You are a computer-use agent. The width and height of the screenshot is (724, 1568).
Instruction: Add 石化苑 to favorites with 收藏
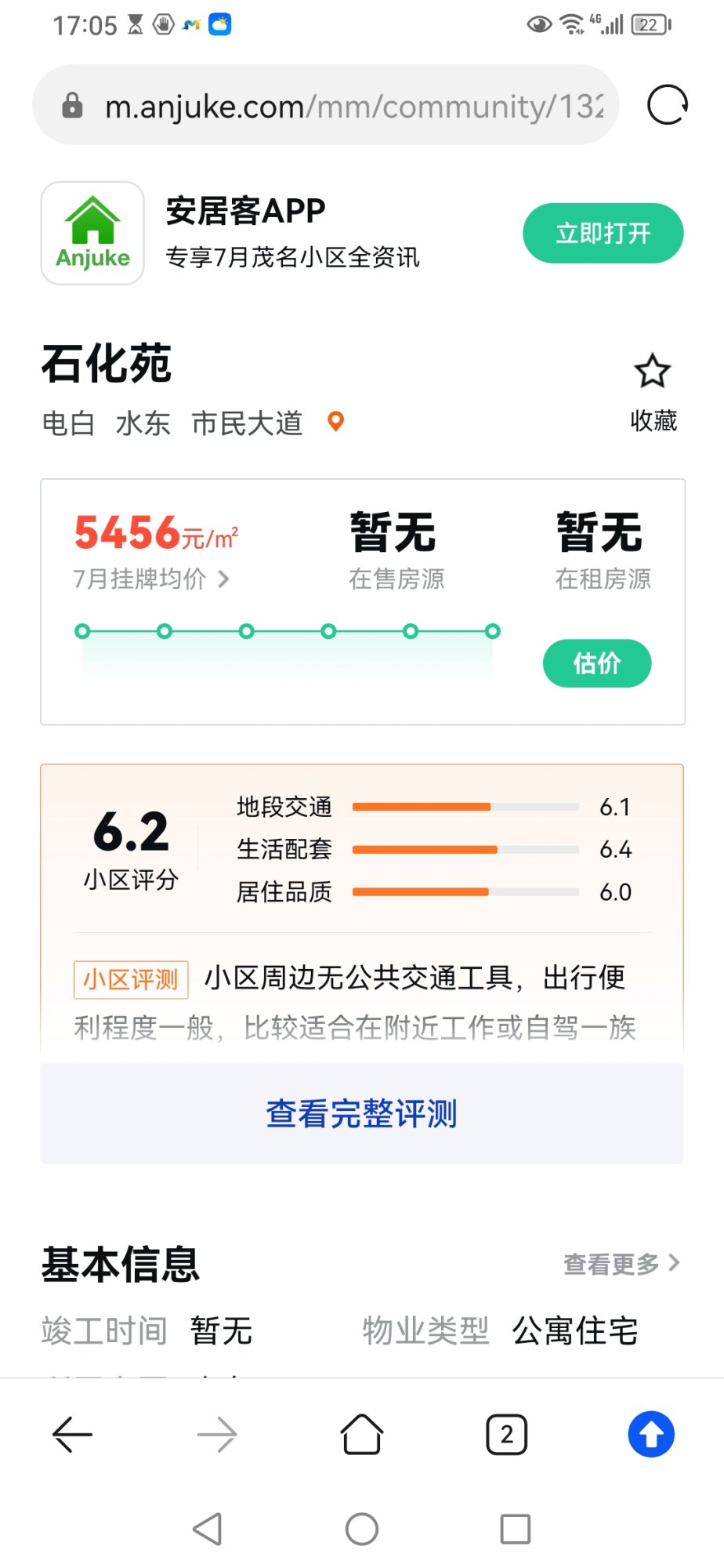pos(653,390)
